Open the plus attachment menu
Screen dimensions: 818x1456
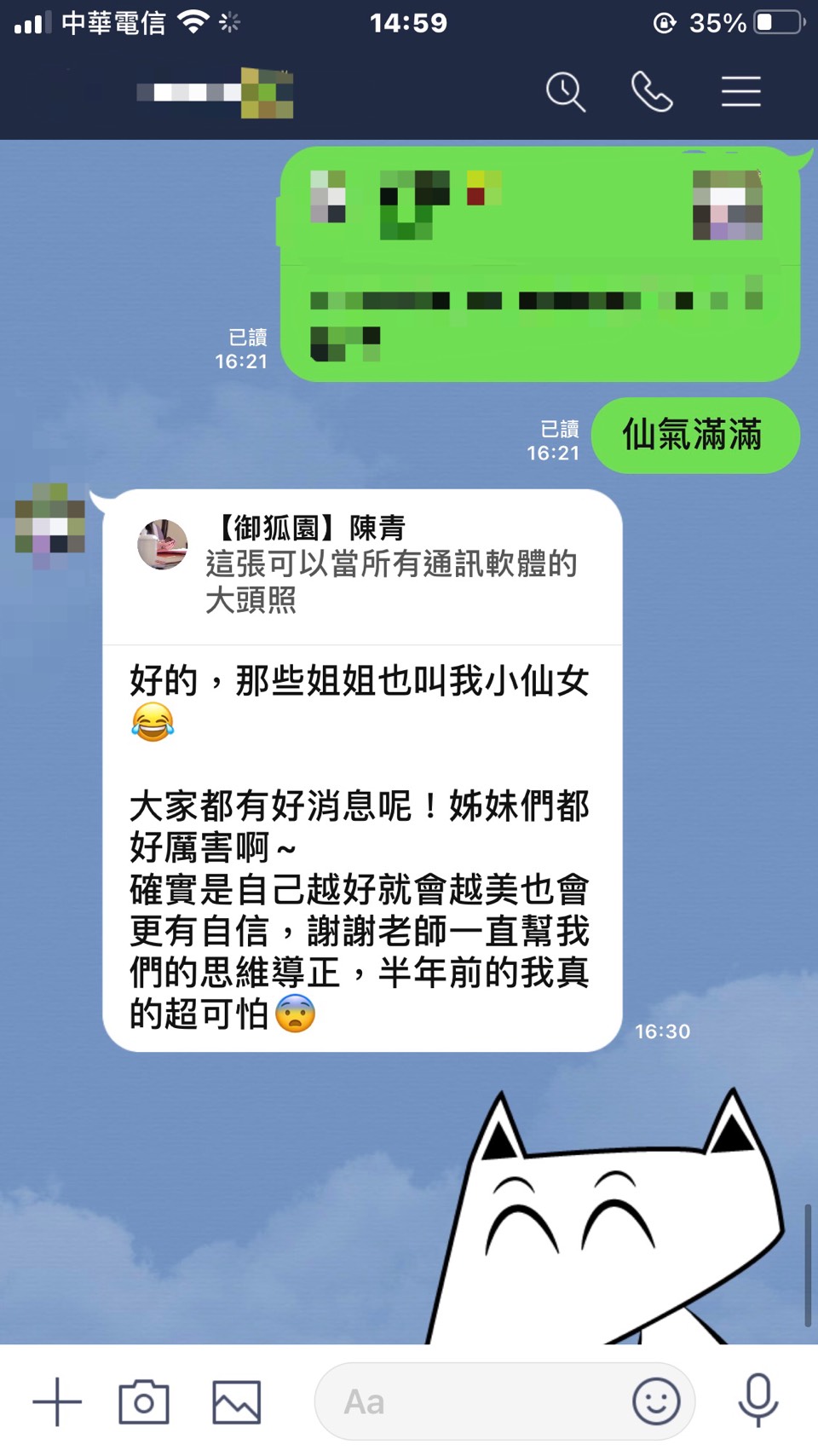pyautogui.click(x=57, y=1401)
